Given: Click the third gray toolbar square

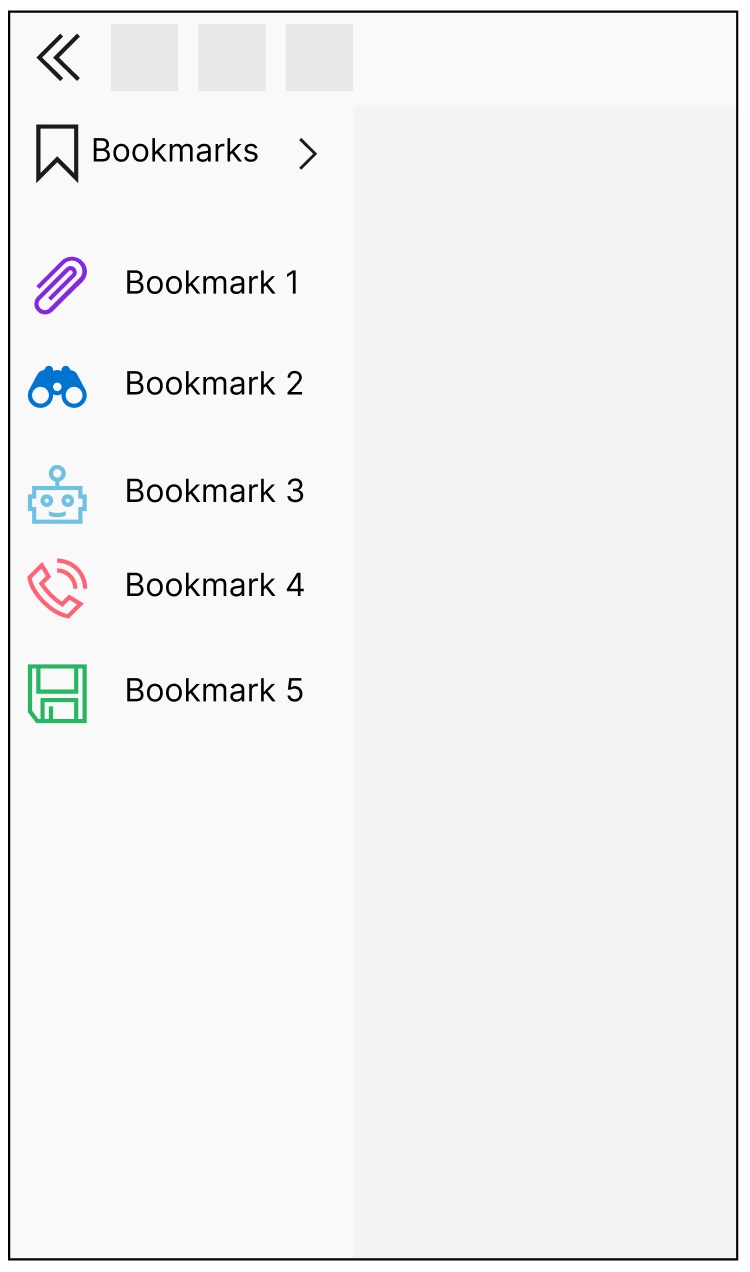Looking at the screenshot, I should coord(318,57).
